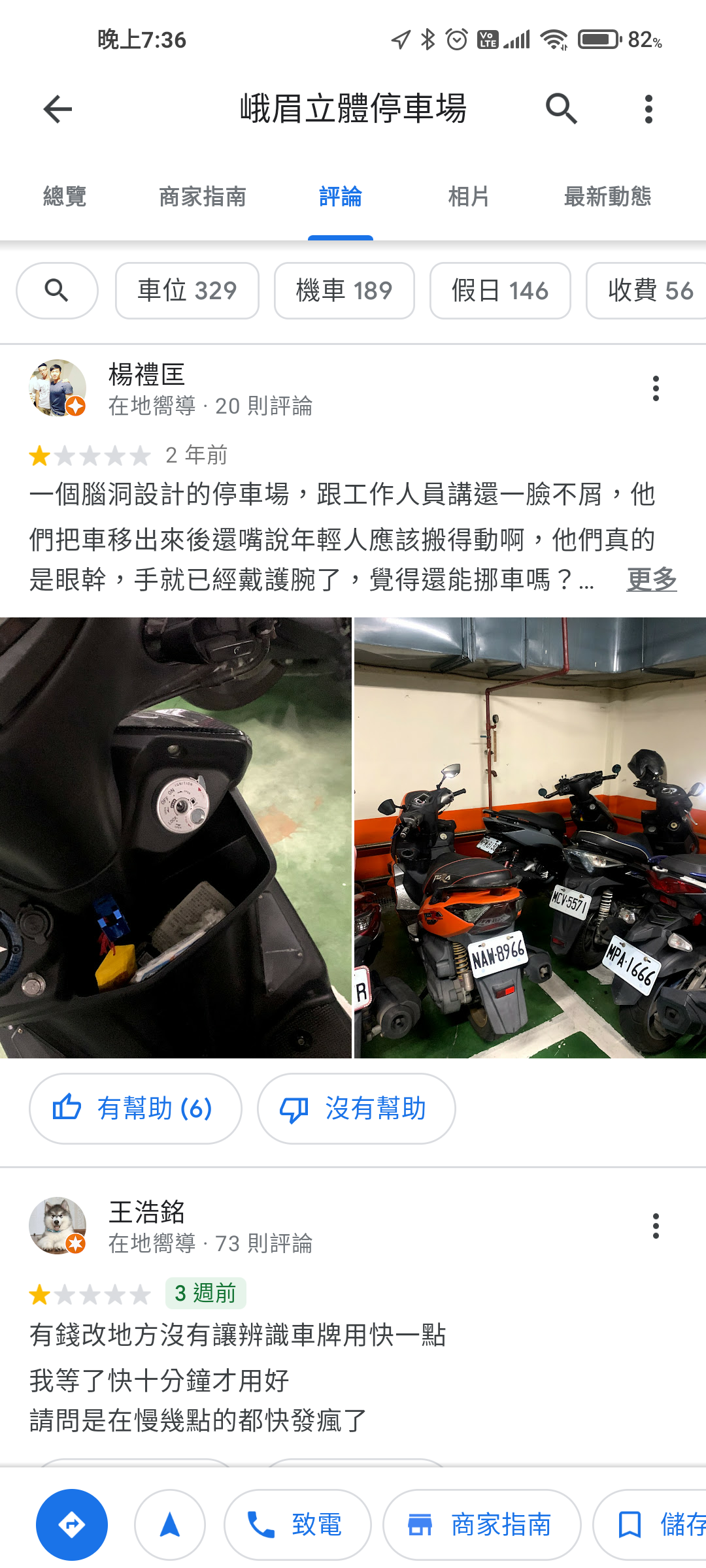
Task: Tap the search reviews chip
Action: (57, 290)
